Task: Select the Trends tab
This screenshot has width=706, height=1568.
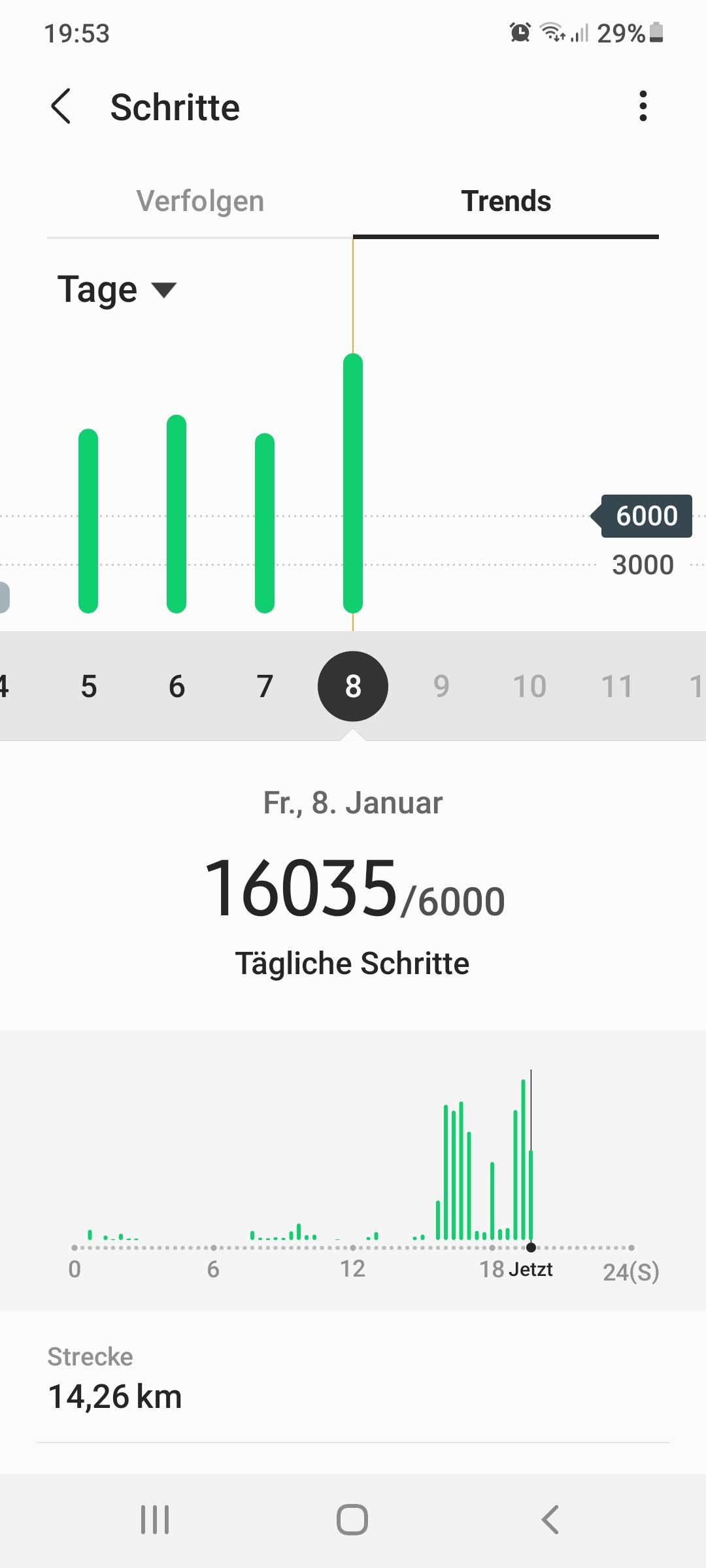Action: pyautogui.click(x=506, y=201)
